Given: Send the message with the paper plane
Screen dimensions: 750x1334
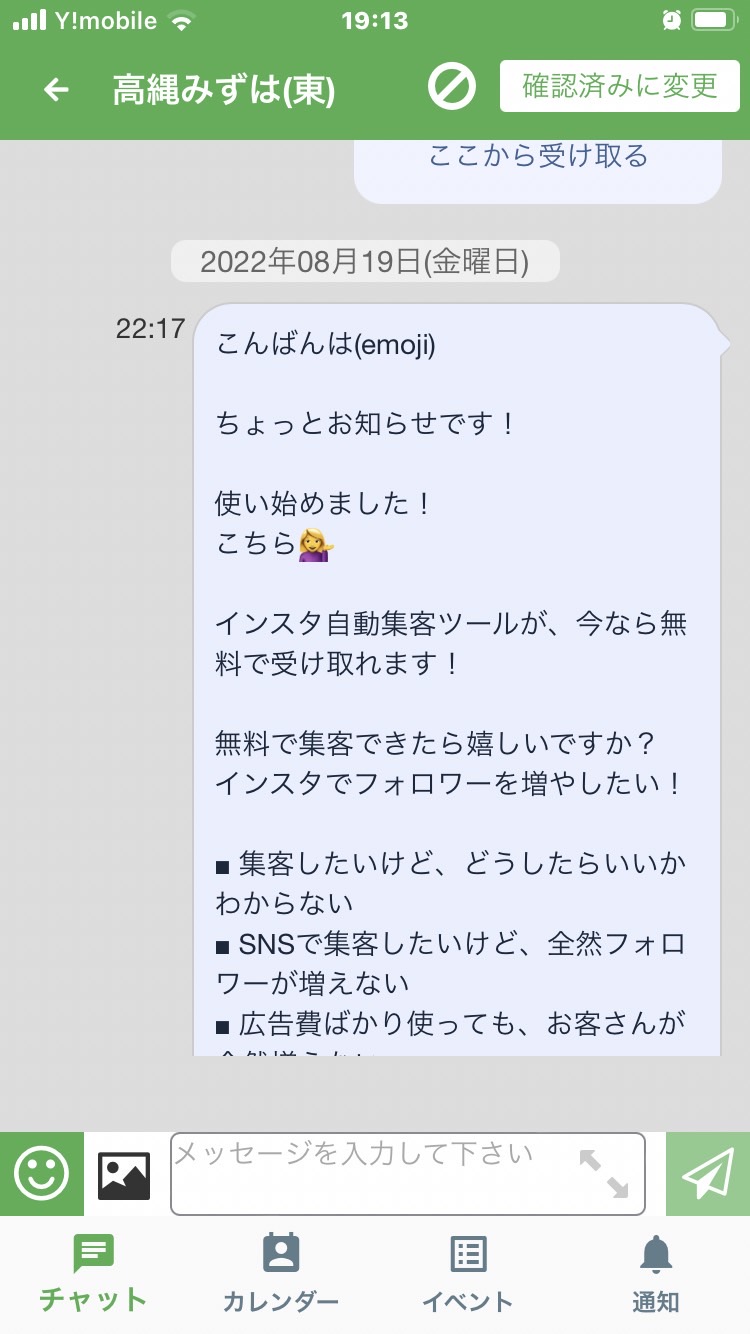Looking at the screenshot, I should 708,1174.
